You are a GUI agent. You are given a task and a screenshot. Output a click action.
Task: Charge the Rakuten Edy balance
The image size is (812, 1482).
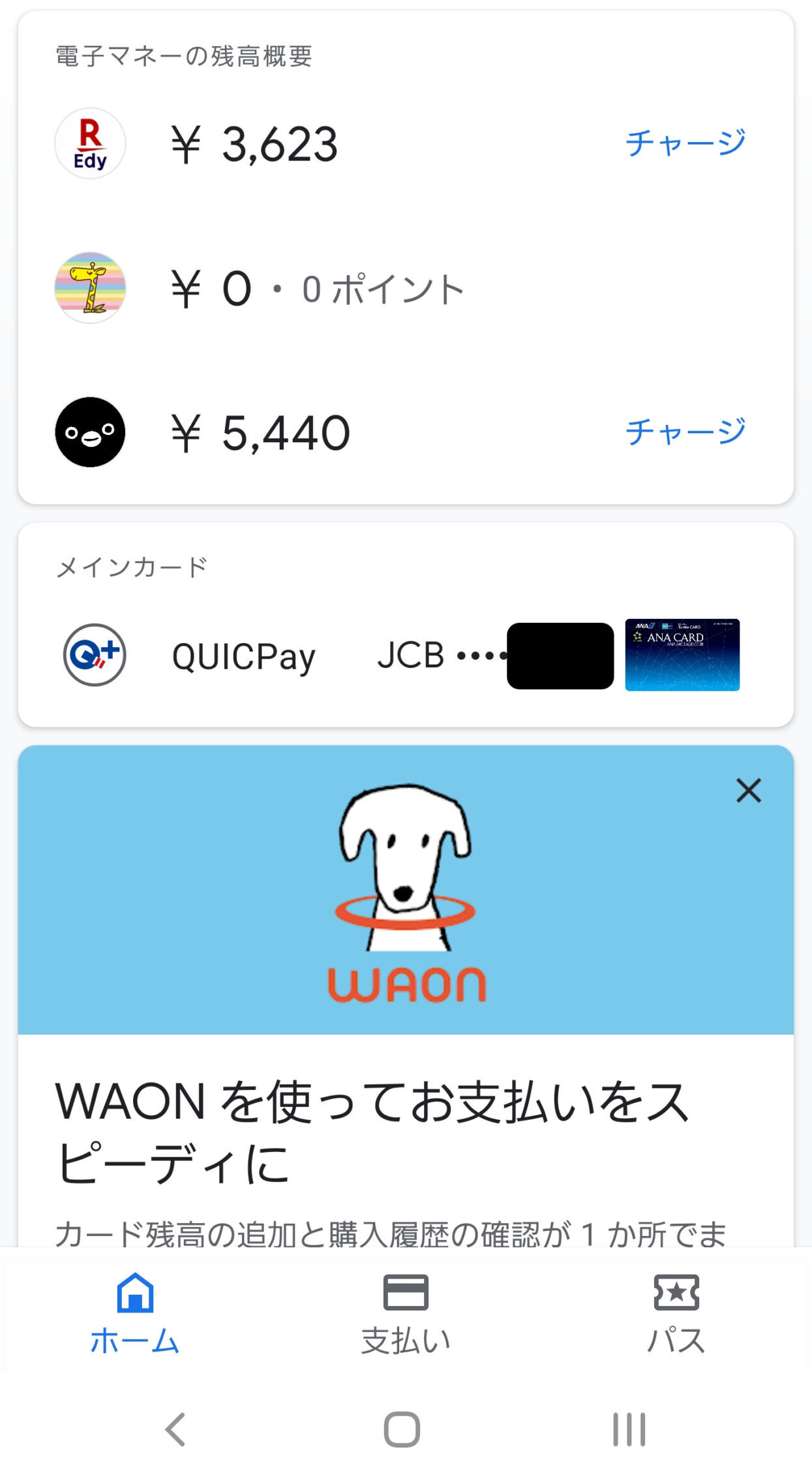685,144
